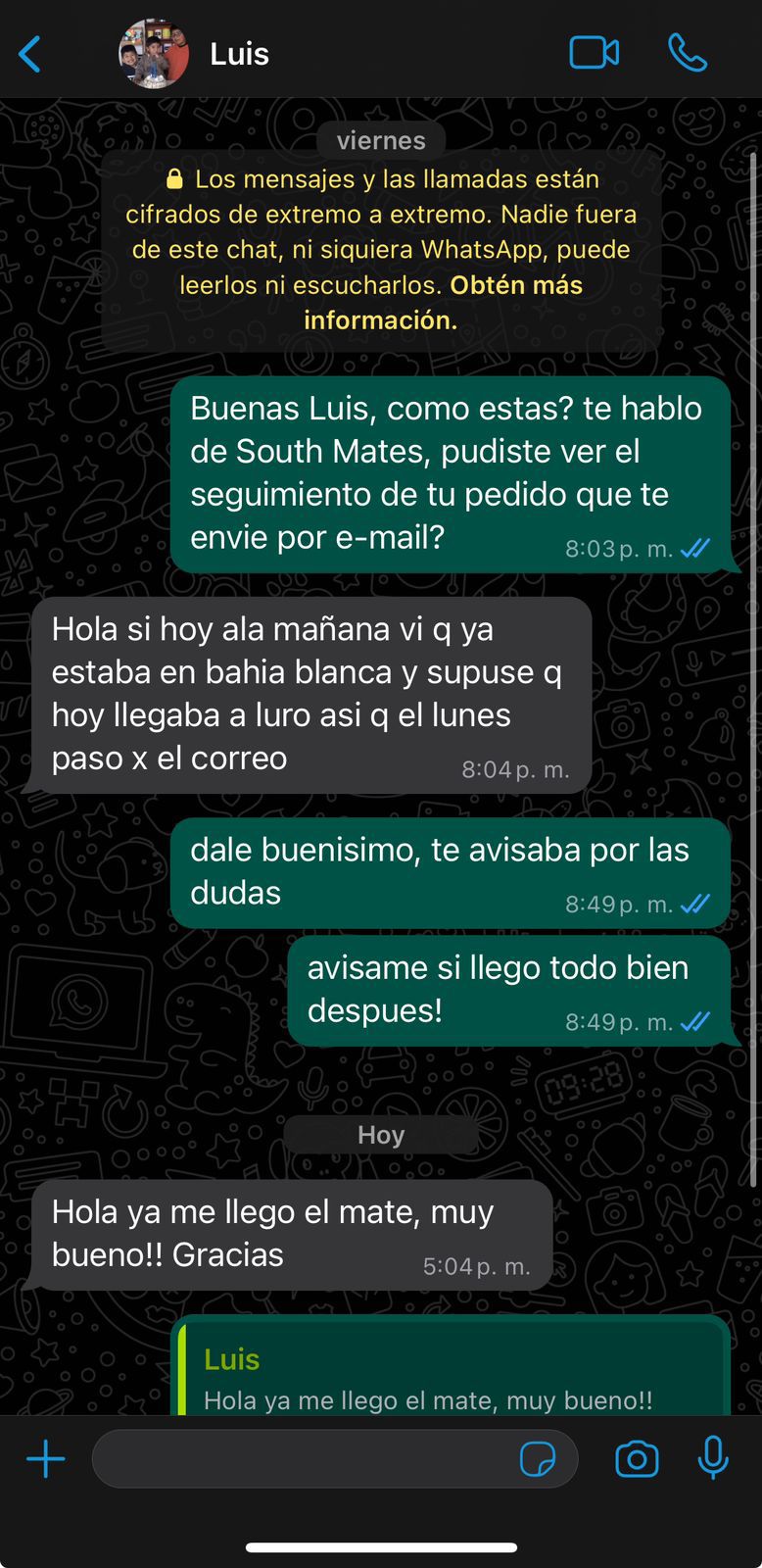Focus the message text field
The image size is (762, 1568).
pos(304,1459)
